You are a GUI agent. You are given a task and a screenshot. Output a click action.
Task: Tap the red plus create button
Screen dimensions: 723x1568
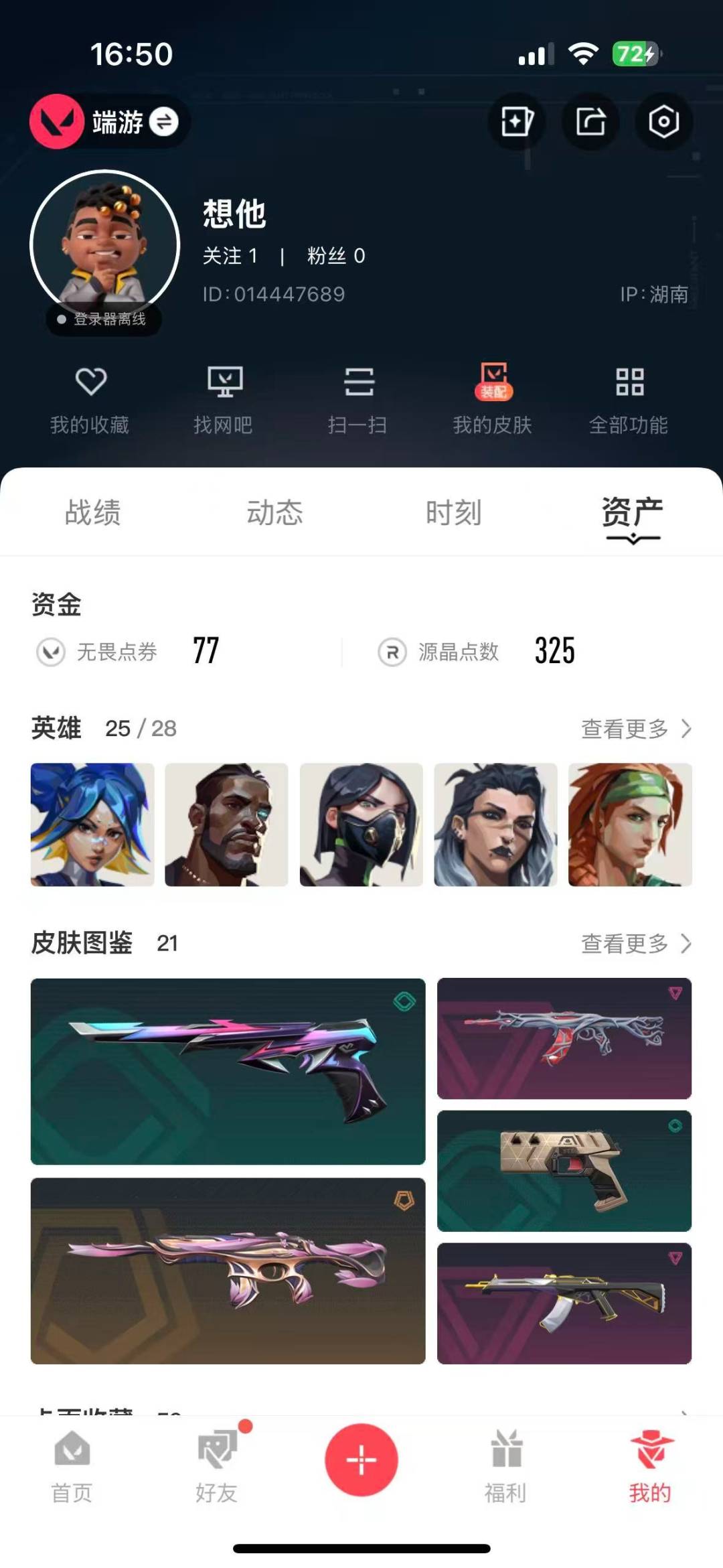pos(361,1459)
